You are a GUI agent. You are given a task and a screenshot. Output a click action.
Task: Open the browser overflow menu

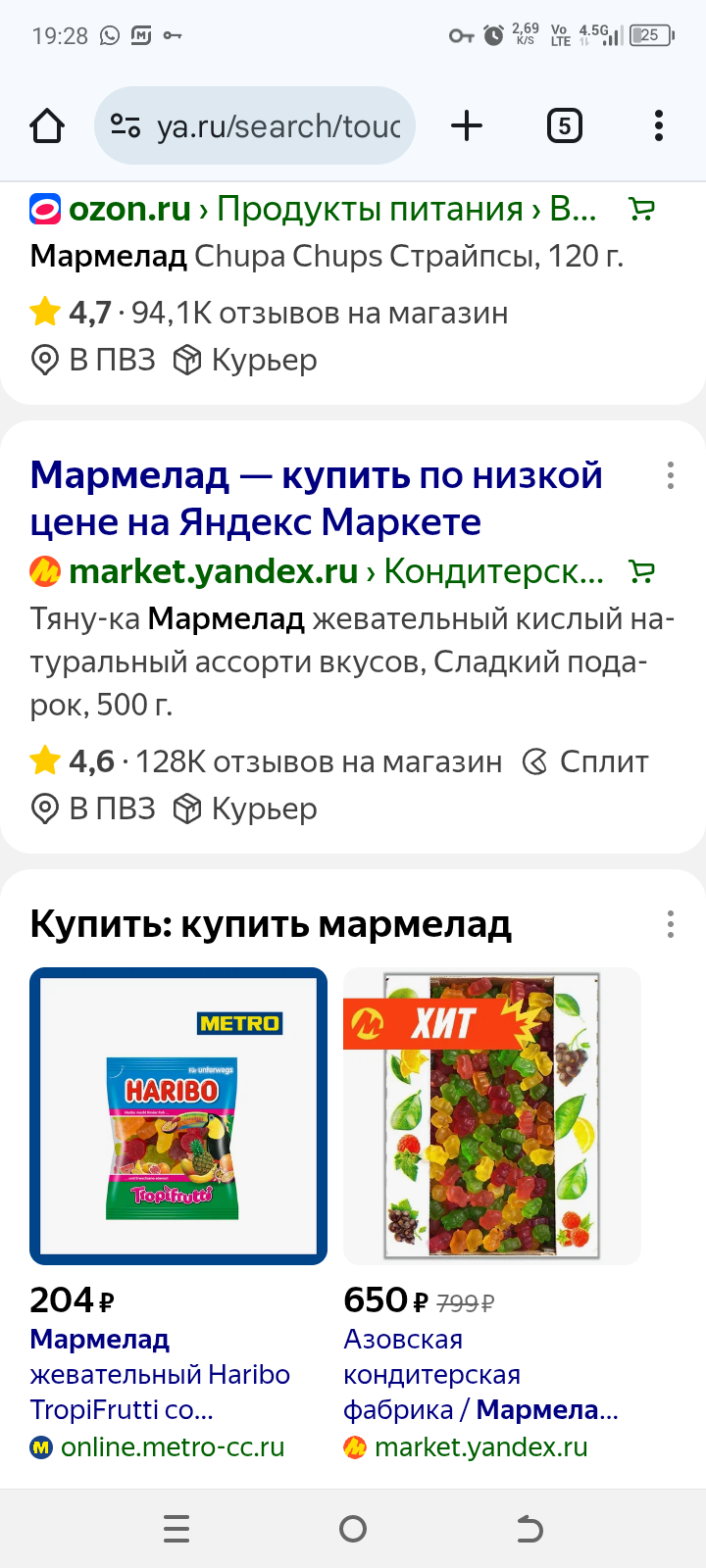pos(658,126)
